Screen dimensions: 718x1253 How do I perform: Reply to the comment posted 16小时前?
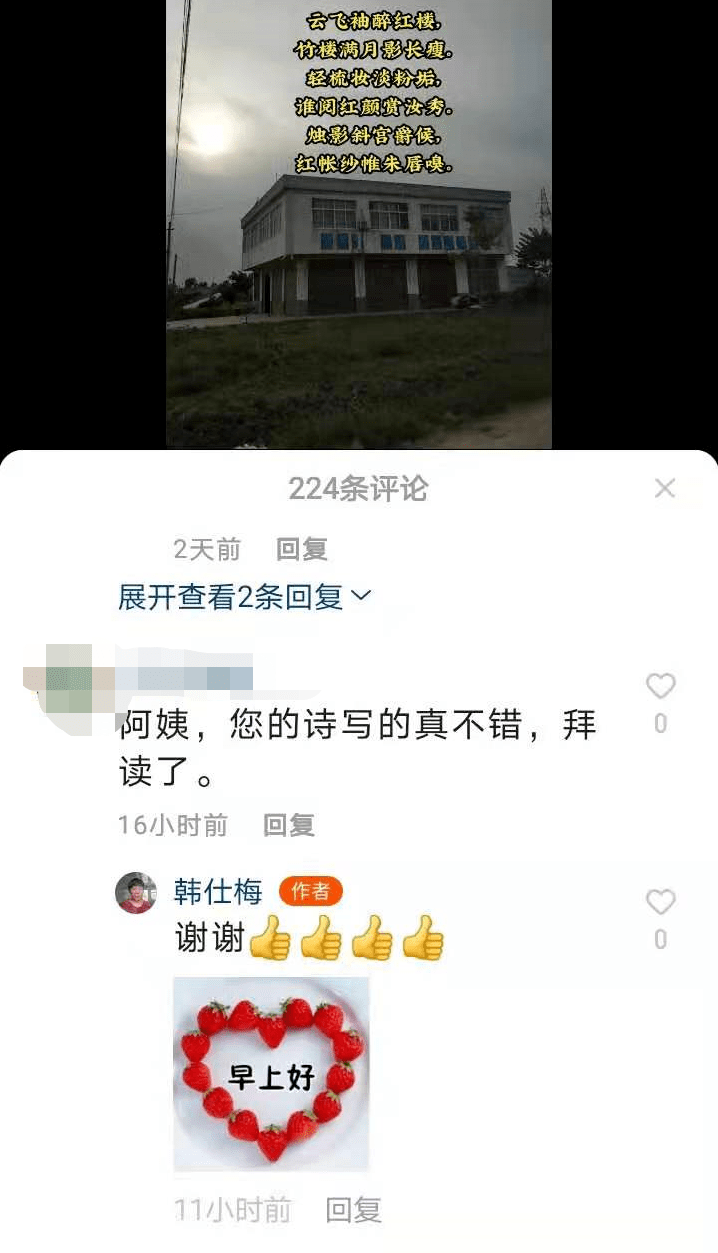[288, 825]
